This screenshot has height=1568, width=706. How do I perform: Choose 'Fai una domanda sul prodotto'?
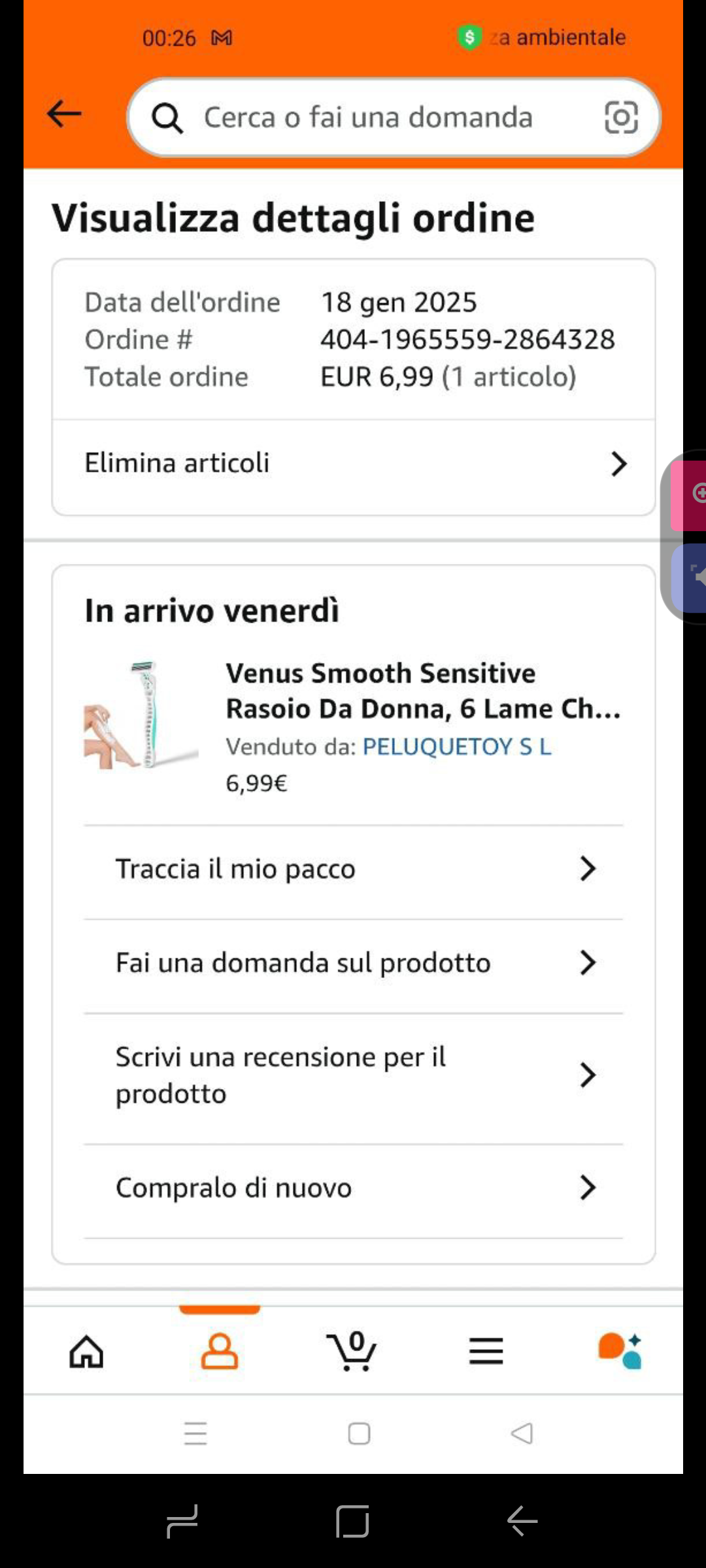(x=353, y=963)
